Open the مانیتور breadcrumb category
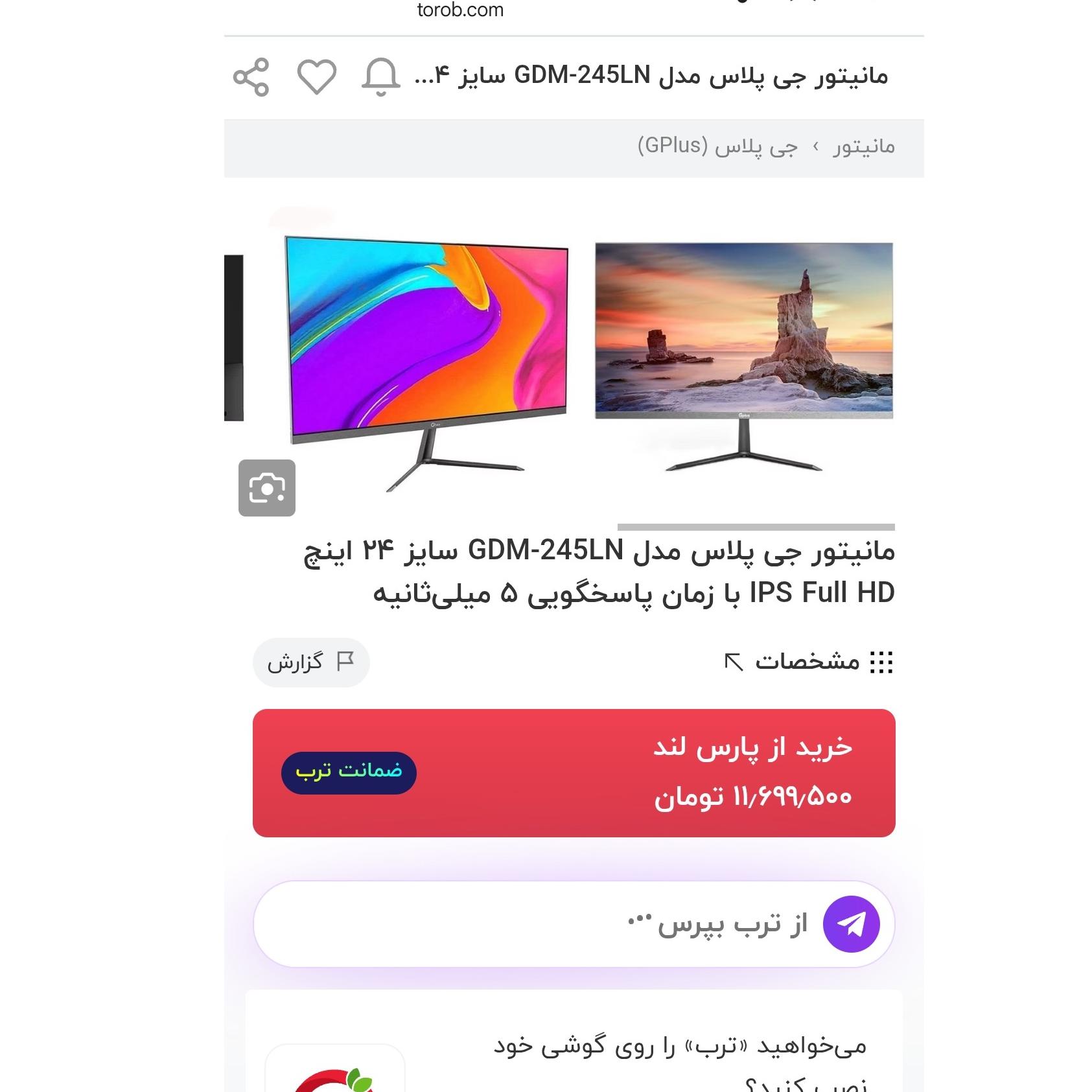Screen dimensions: 1092x1092 (863, 147)
